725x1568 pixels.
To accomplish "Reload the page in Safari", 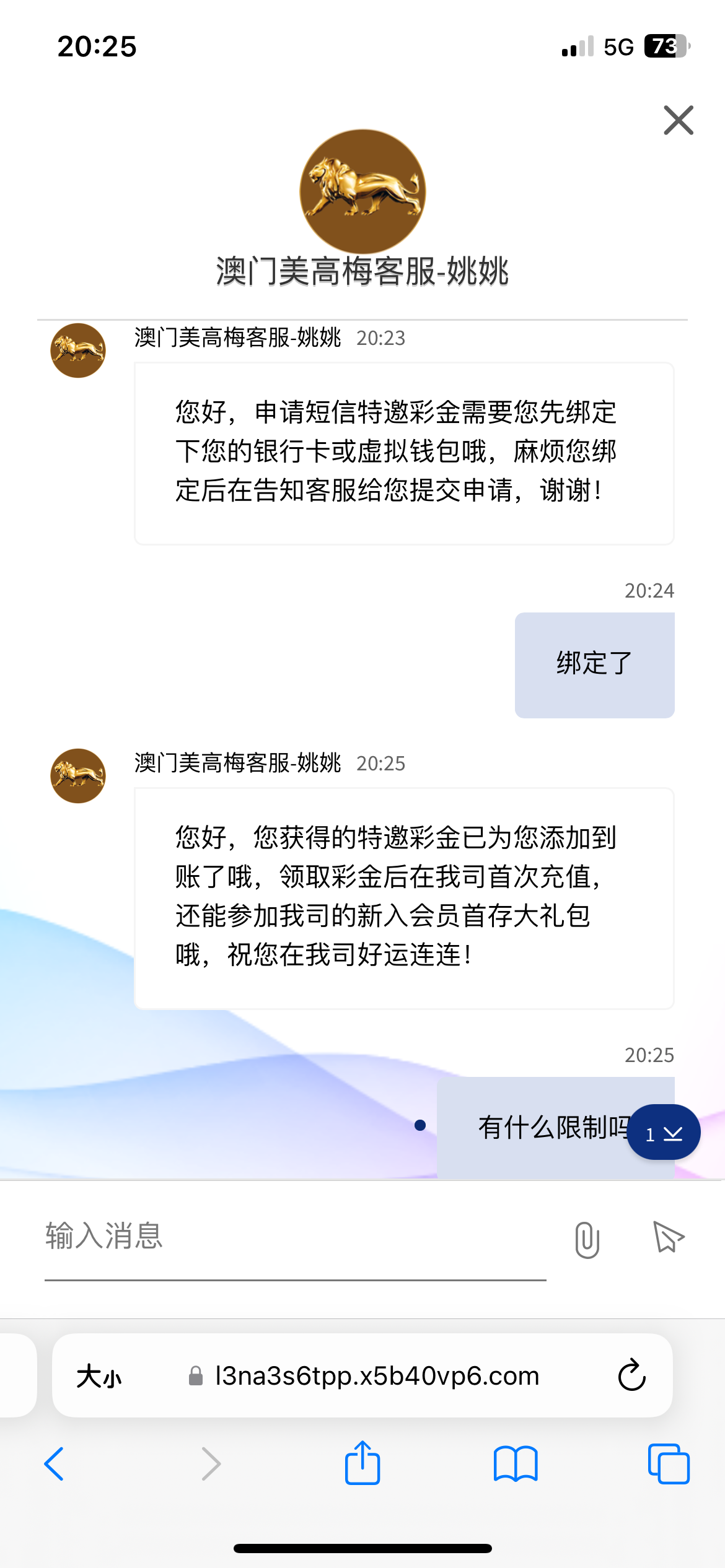I will click(631, 1375).
